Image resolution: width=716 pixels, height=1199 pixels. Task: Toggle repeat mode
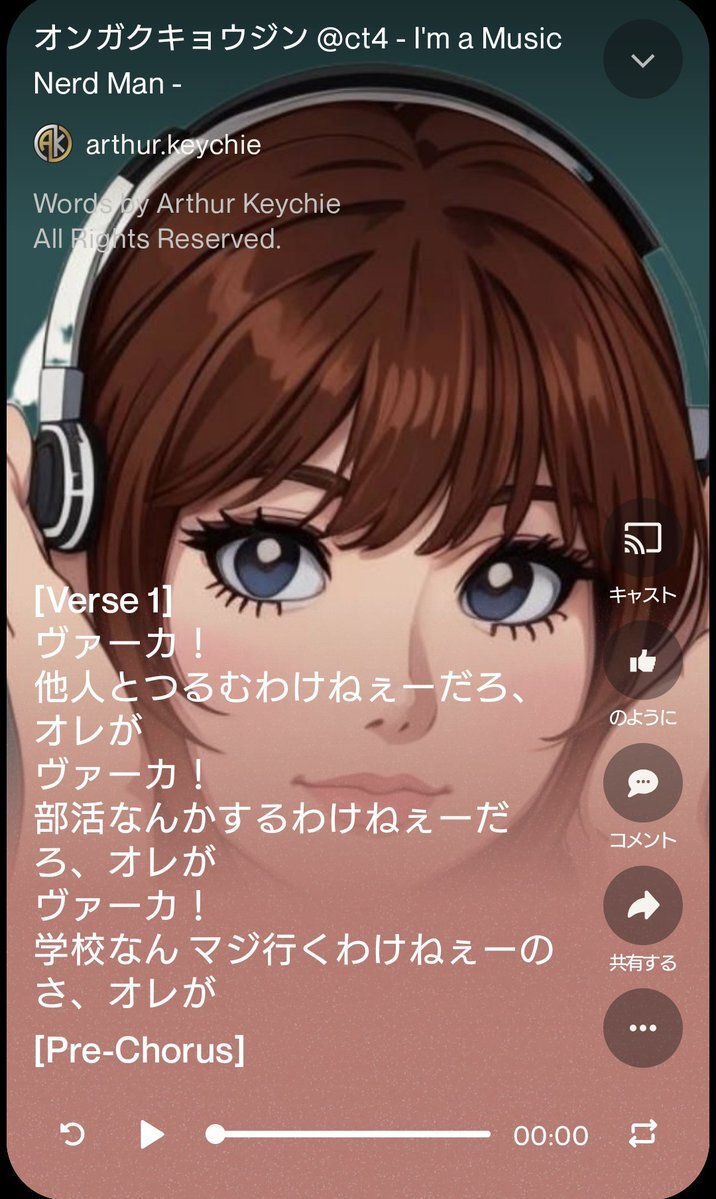(x=643, y=1134)
